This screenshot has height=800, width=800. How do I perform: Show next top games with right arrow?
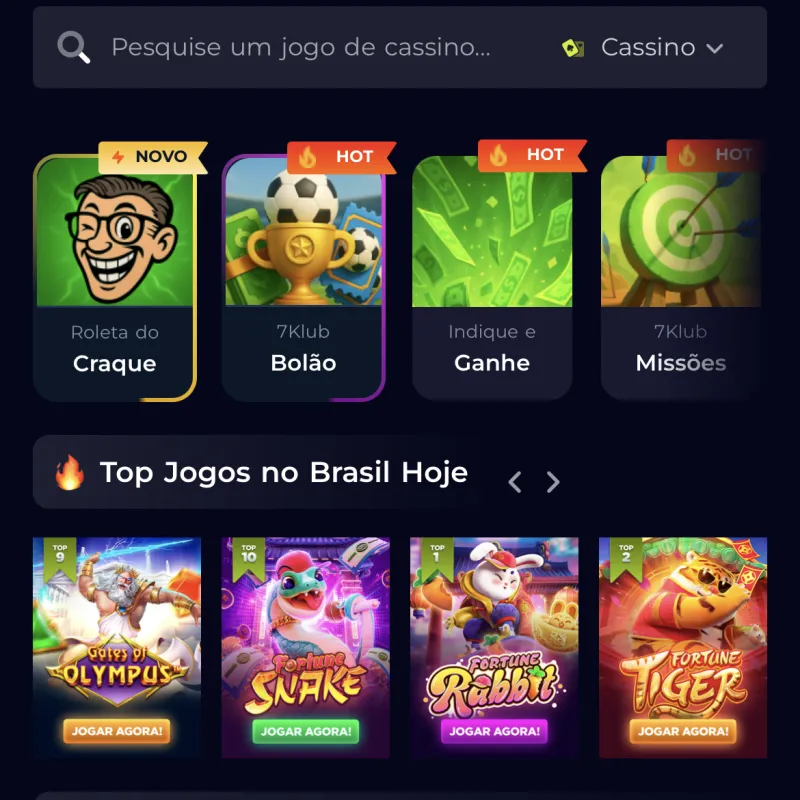[x=553, y=483]
